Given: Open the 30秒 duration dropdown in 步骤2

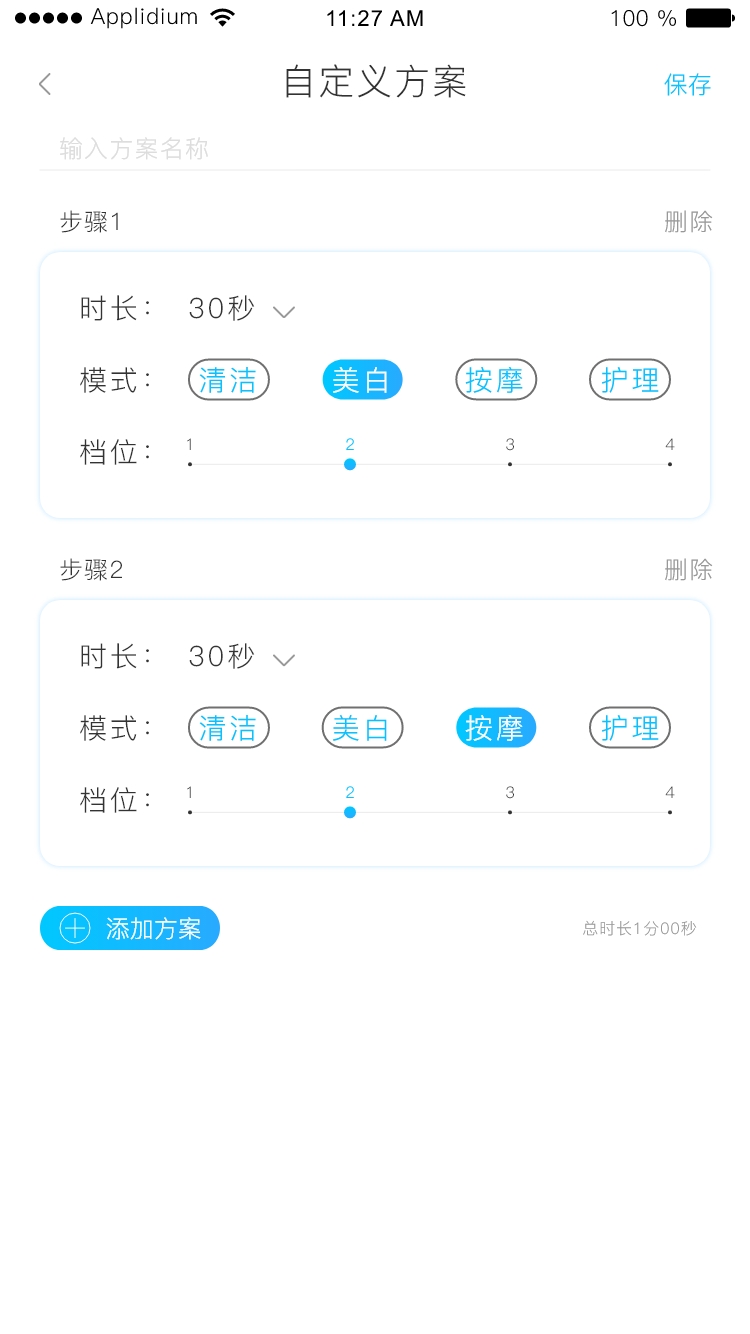Looking at the screenshot, I should click(x=241, y=657).
